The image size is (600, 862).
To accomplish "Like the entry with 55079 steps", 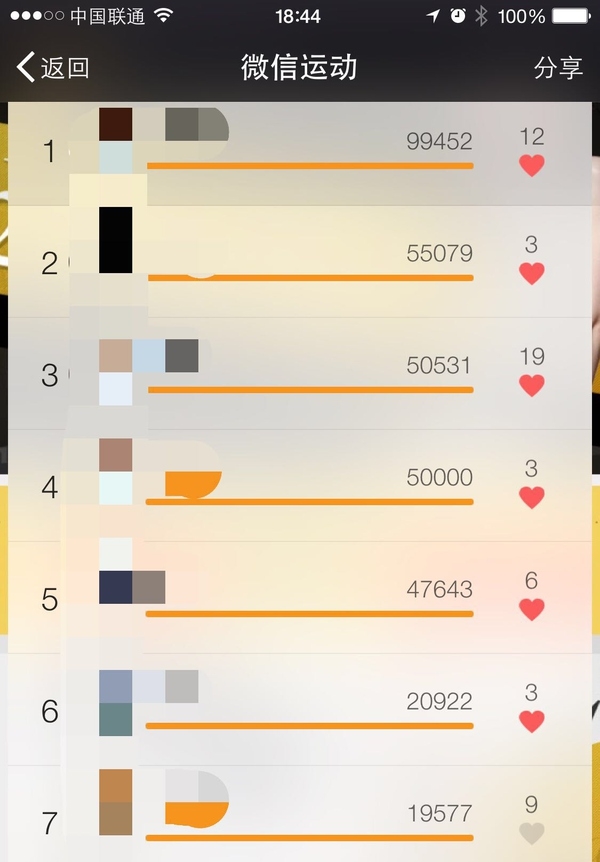I will tap(532, 273).
